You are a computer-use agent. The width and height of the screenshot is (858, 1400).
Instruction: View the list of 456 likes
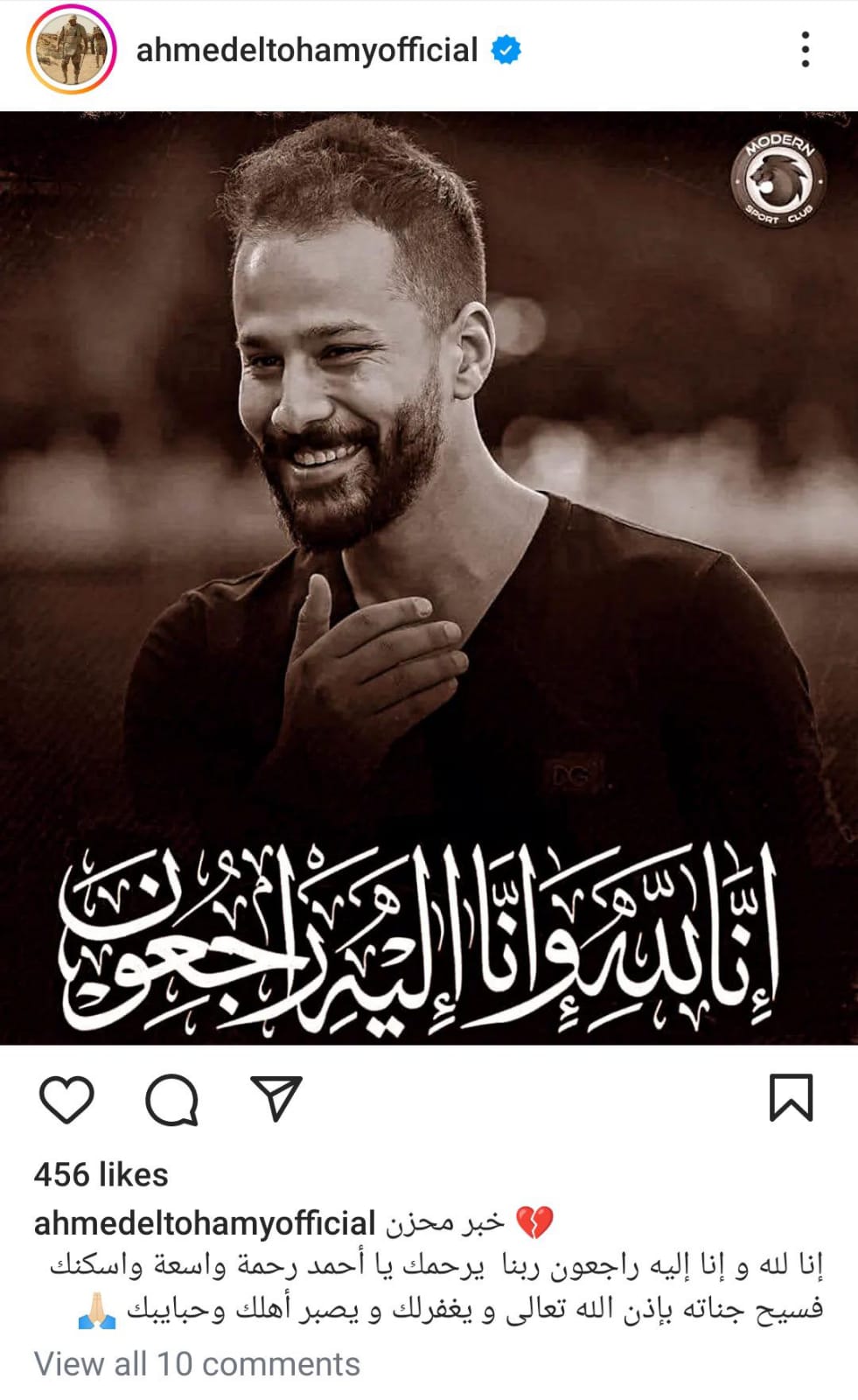tap(101, 1174)
